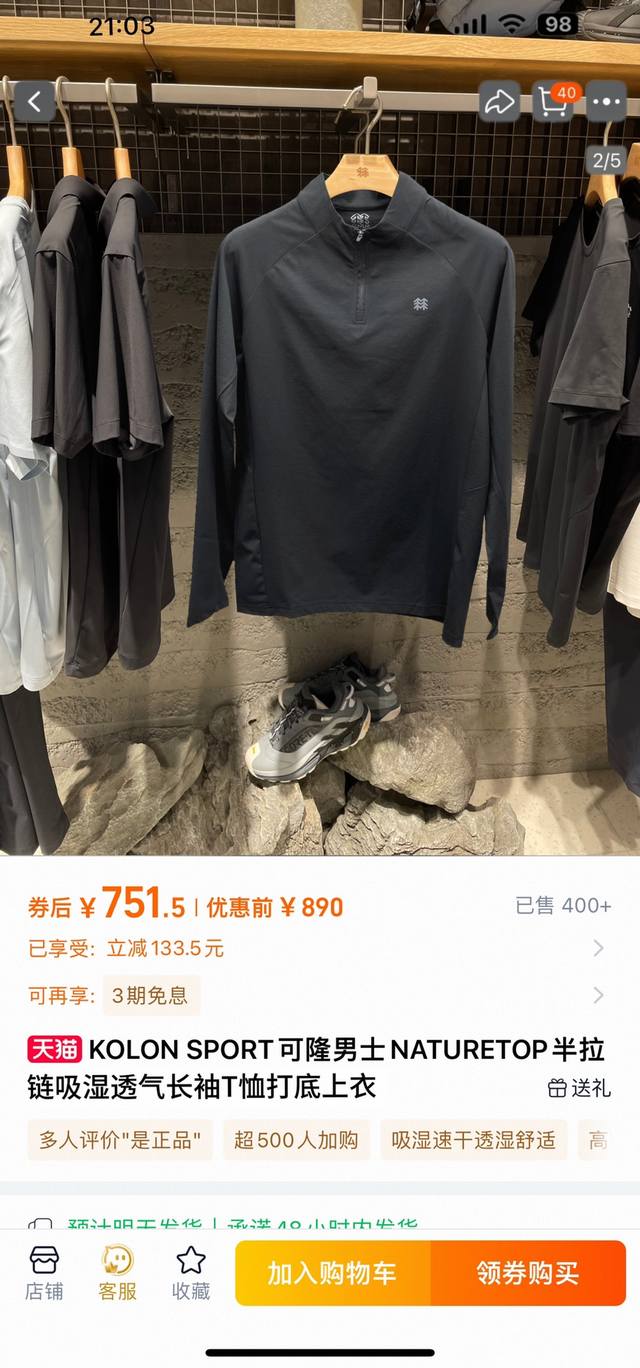Open the 3期免息 installment option
Screen dimensions: 640x1368
point(150,995)
